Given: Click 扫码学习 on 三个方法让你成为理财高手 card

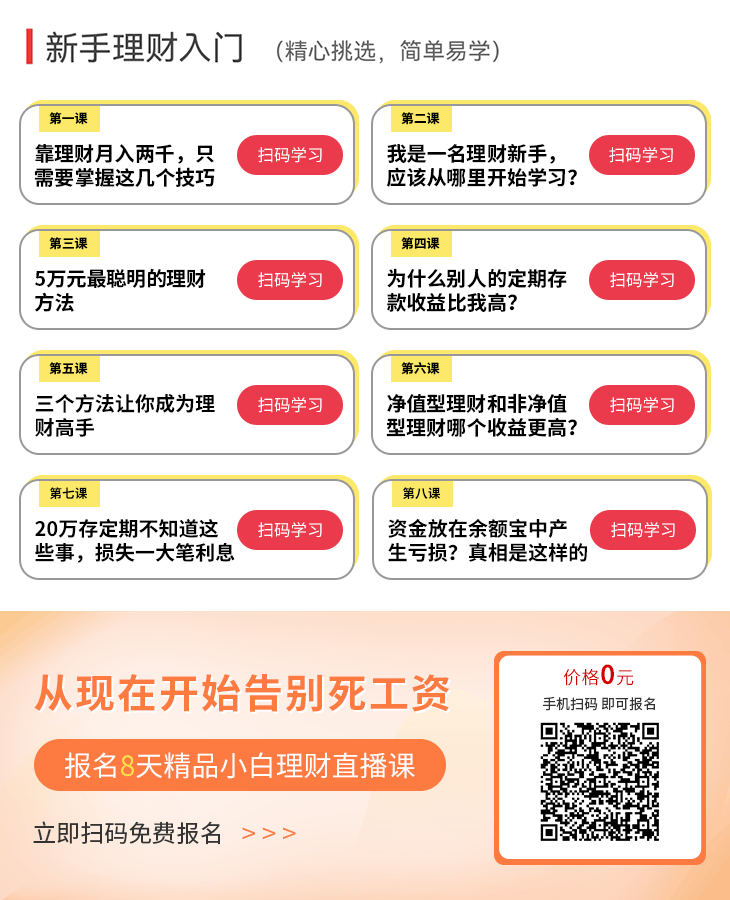Looking at the screenshot, I should click(288, 405).
